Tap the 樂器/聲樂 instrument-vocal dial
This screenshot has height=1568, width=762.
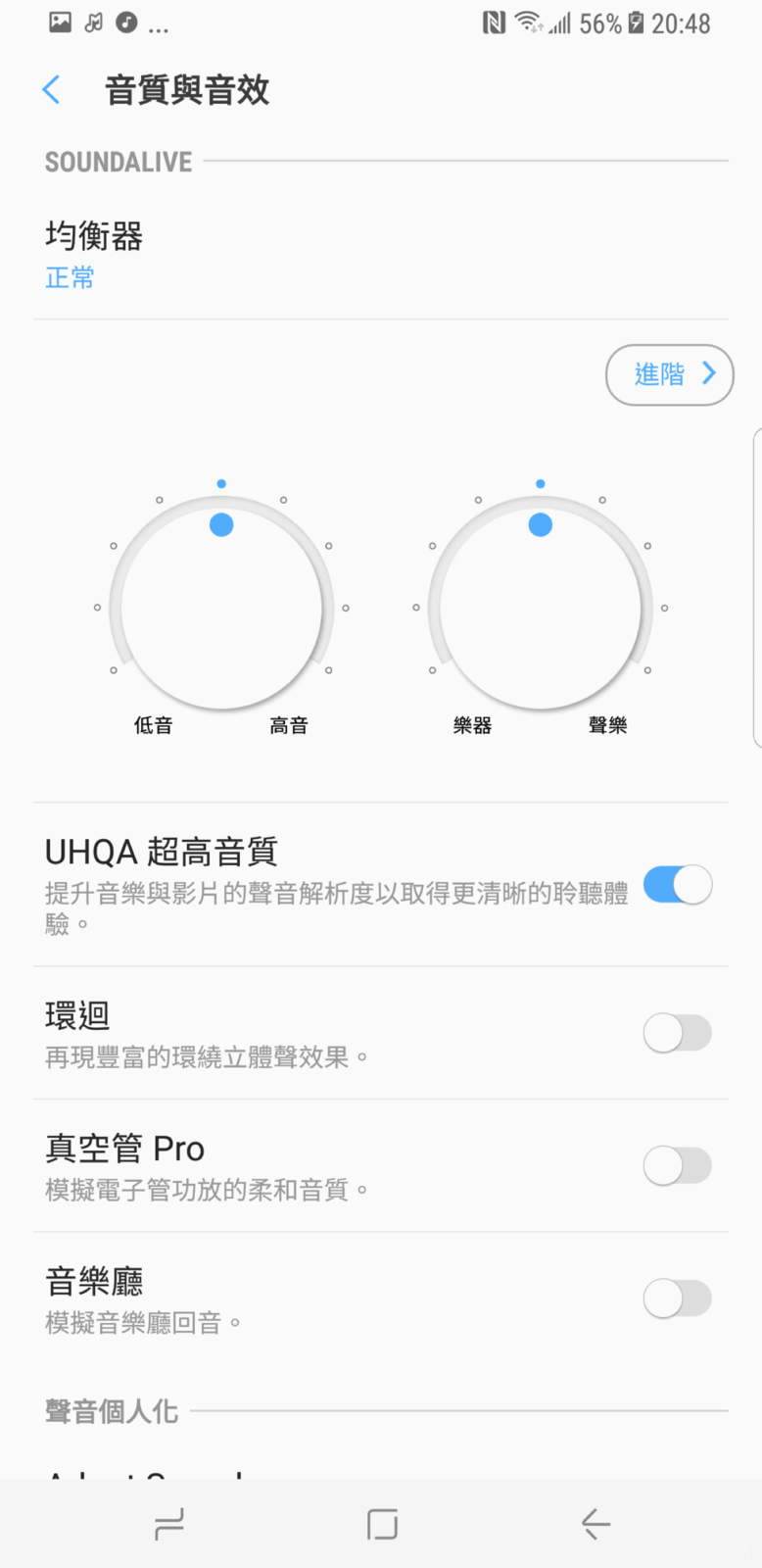[x=541, y=608]
